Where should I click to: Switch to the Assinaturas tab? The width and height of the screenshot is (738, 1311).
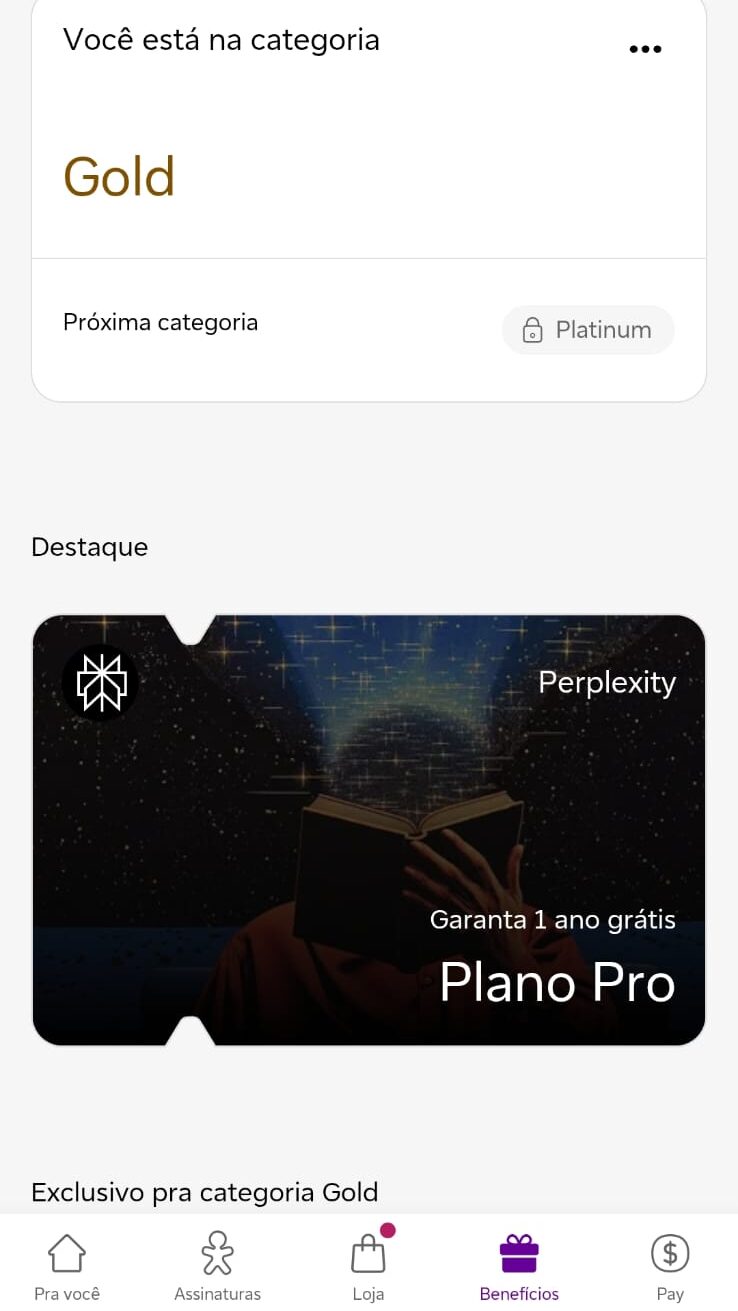(x=217, y=1266)
